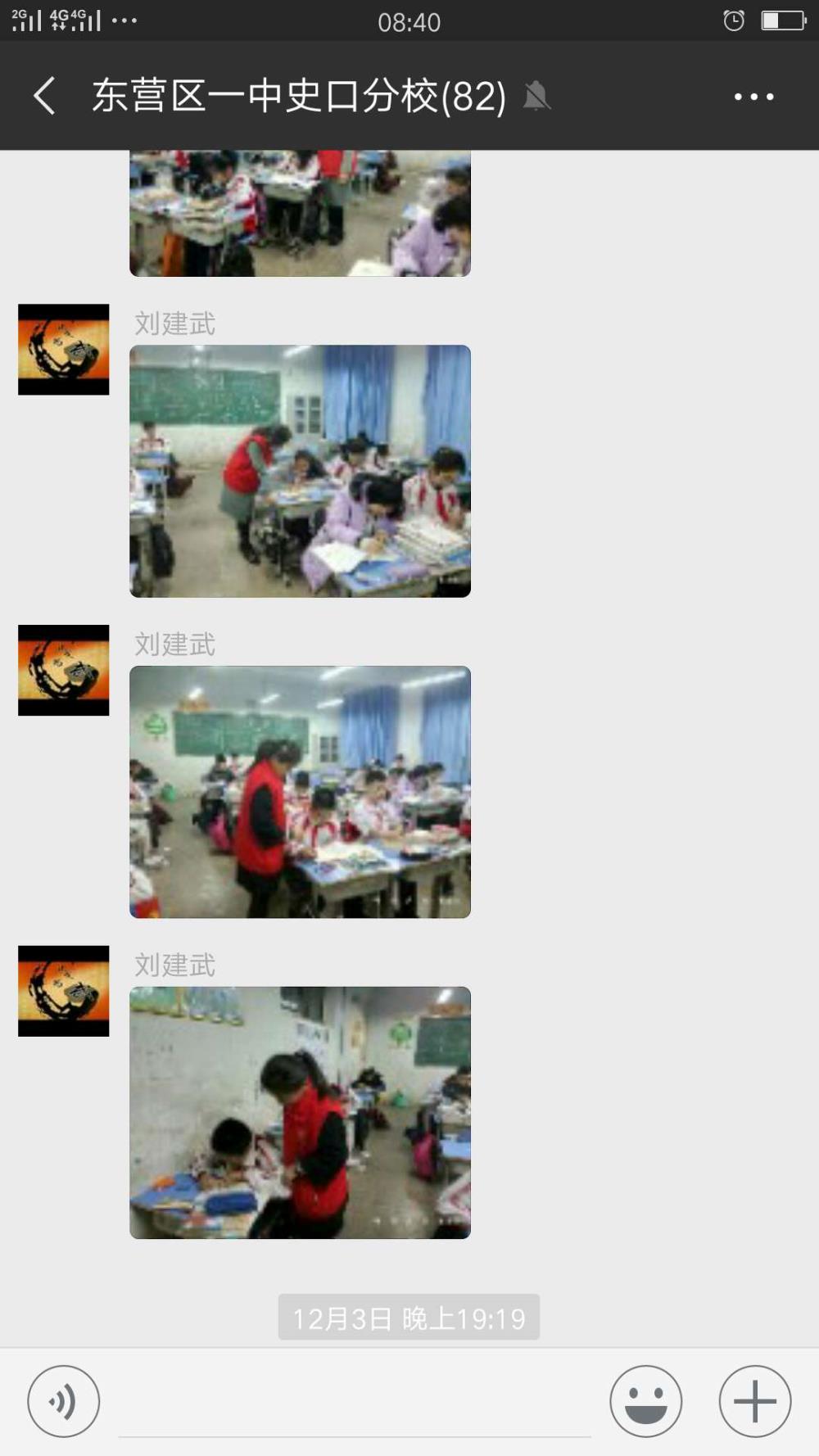This screenshot has height=1456, width=819.
Task: Open the photo of teacher helping boy by the wall
Action: [x=300, y=1113]
